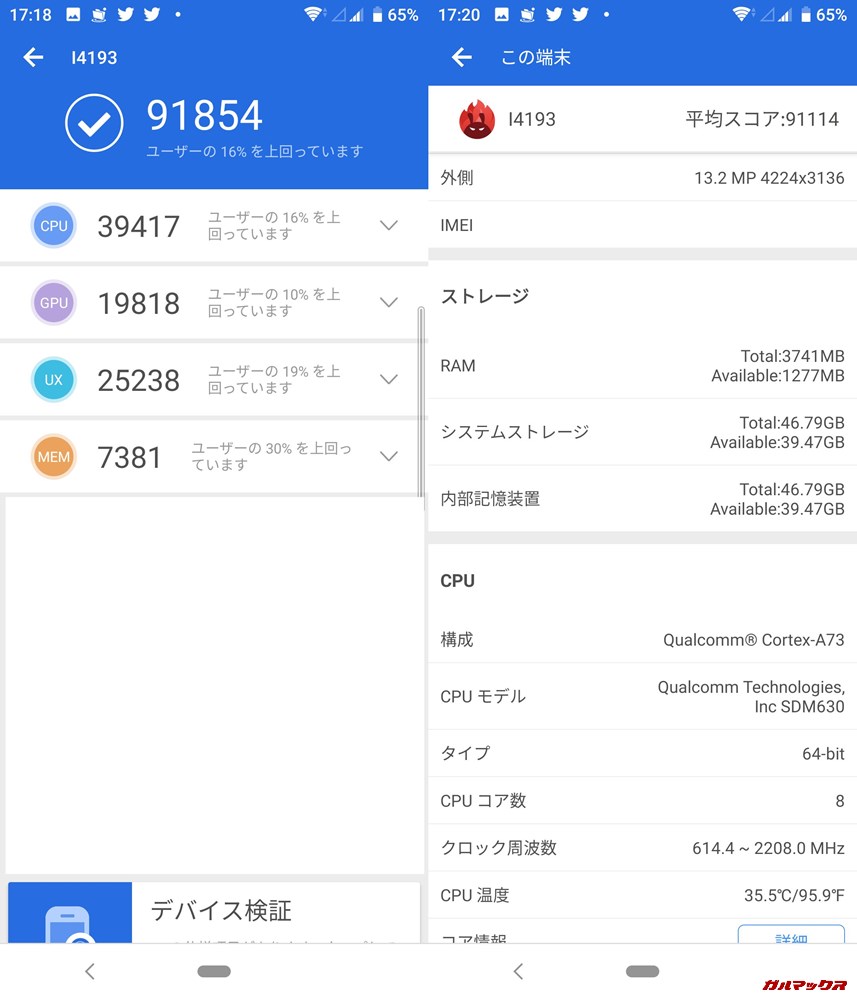Click the green checkmark score badge

pos(94,123)
